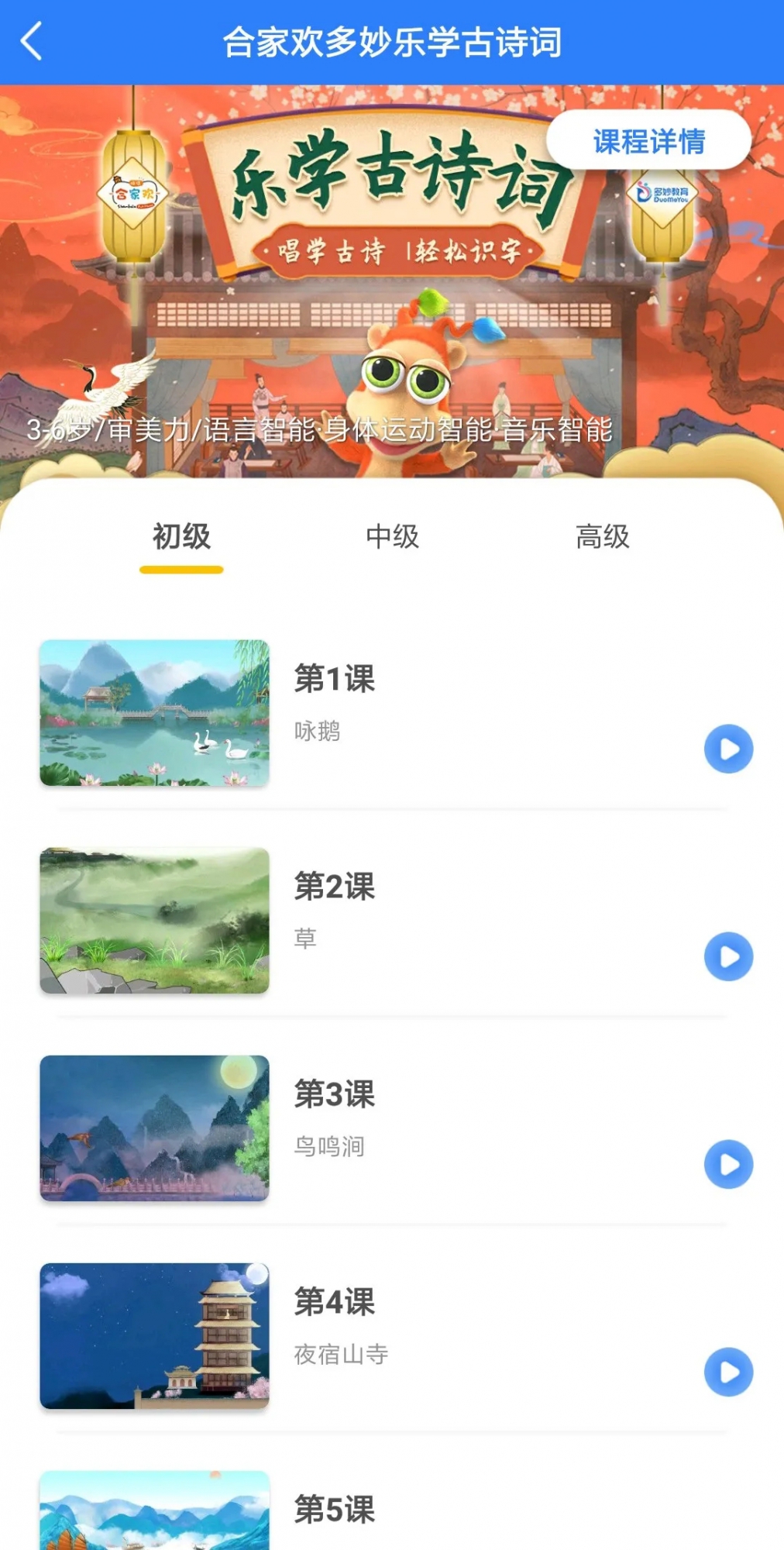Switch to the 中级 tab

[394, 536]
